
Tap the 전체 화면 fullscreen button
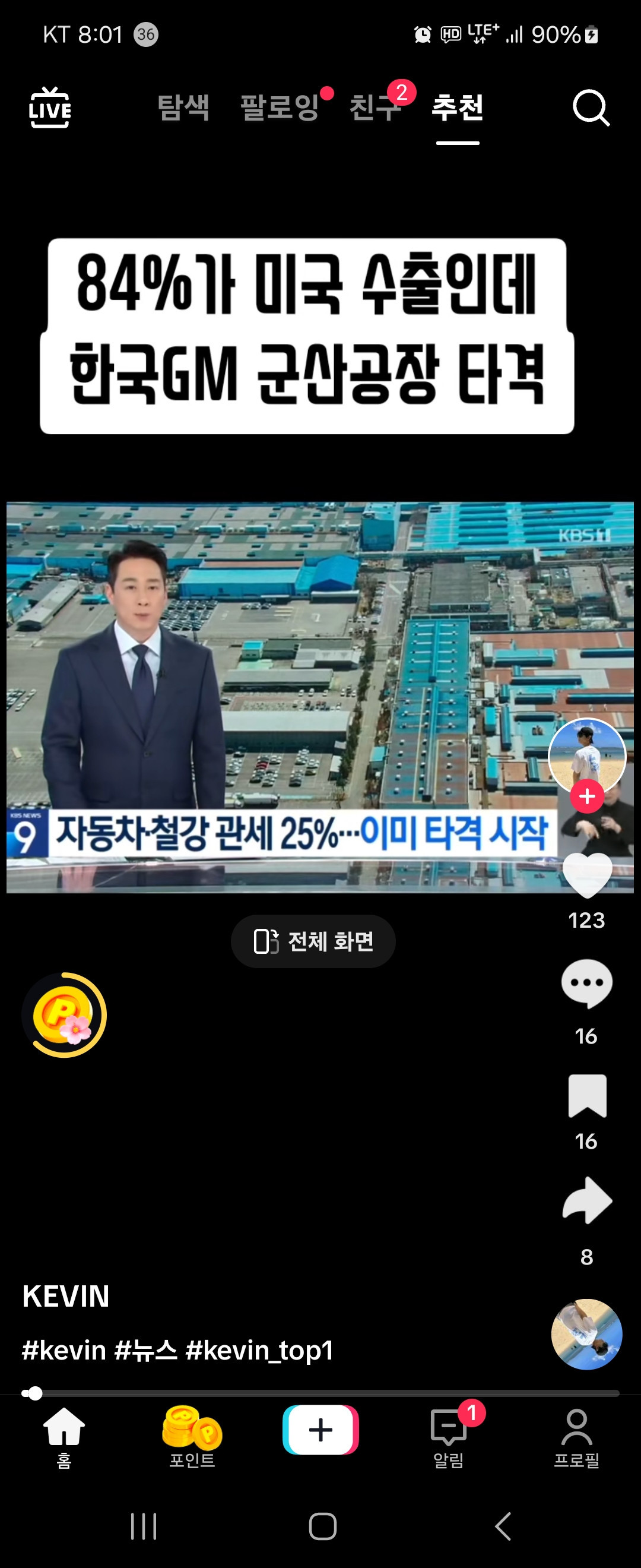point(313,941)
